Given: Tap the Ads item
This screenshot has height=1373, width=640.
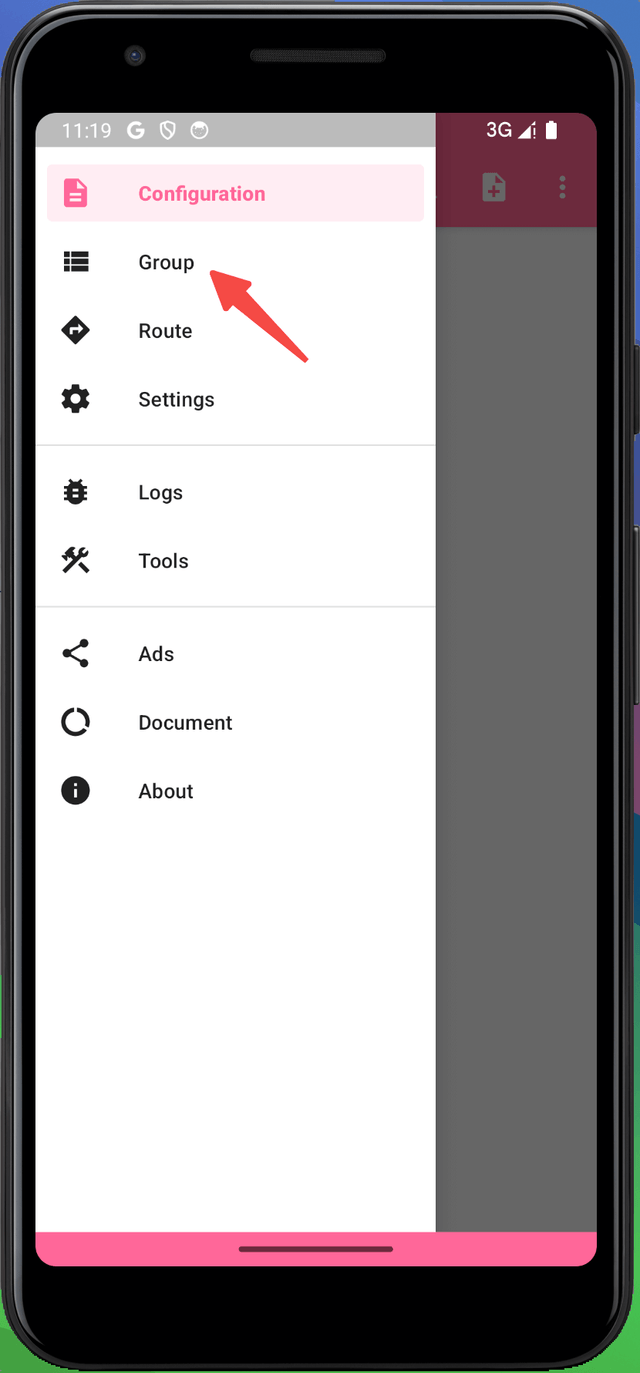Looking at the screenshot, I should coord(235,654).
